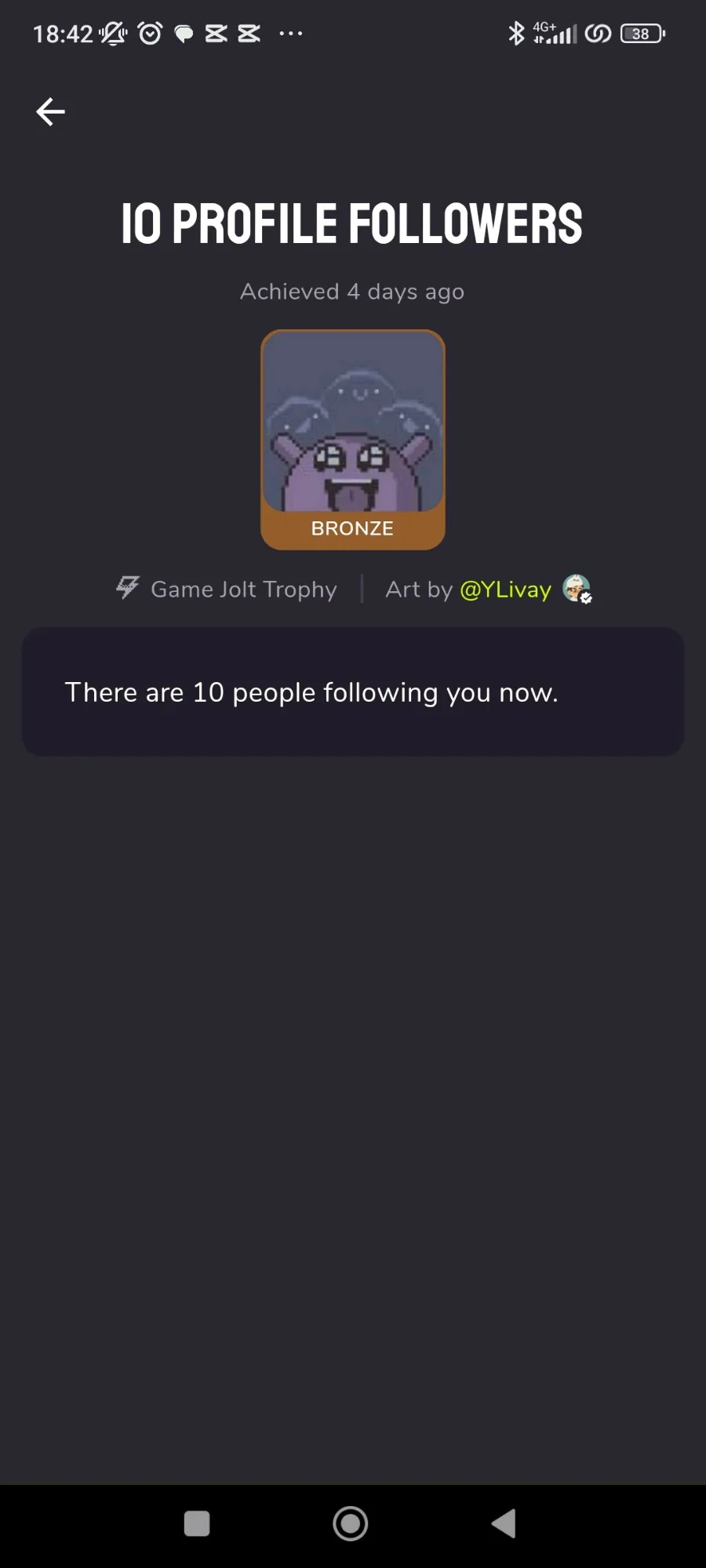Open recent apps via square button

pos(197,1523)
